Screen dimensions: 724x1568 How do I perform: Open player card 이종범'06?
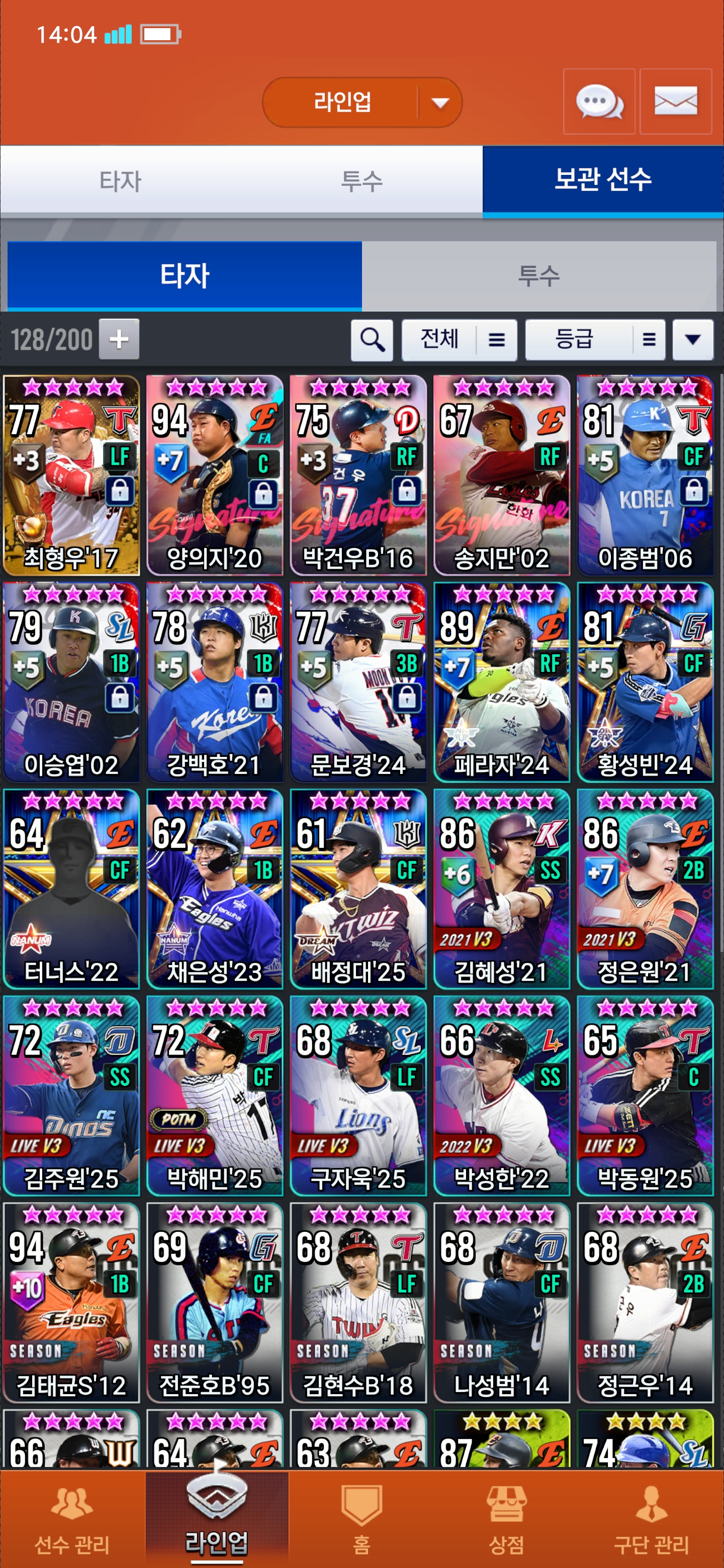(645, 475)
